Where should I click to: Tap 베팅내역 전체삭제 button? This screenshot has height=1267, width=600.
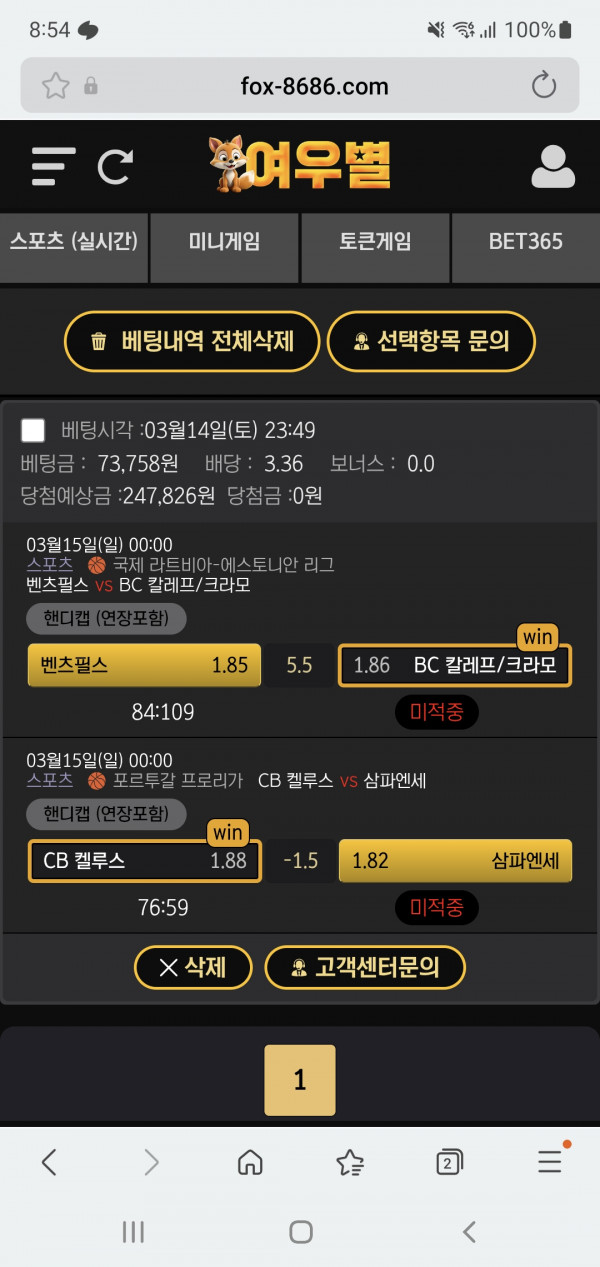pyautogui.click(x=192, y=341)
